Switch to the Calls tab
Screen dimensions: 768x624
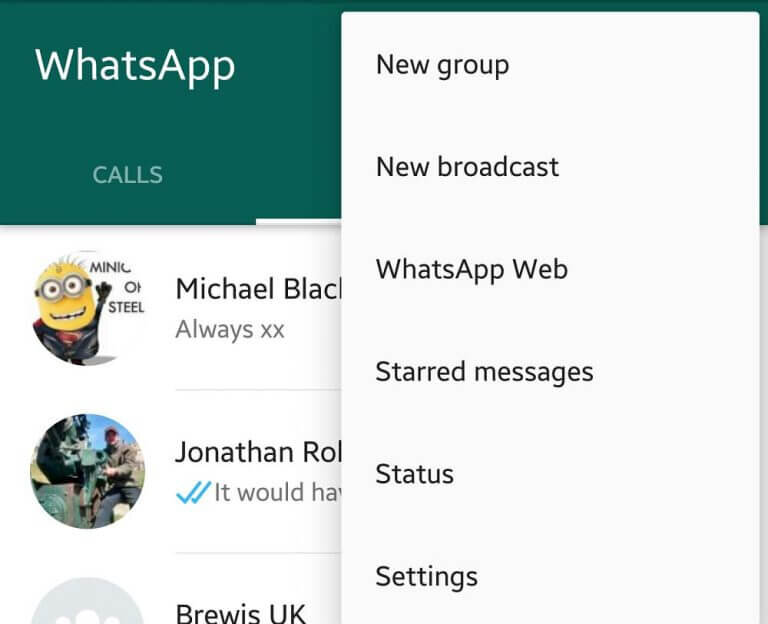coord(127,175)
